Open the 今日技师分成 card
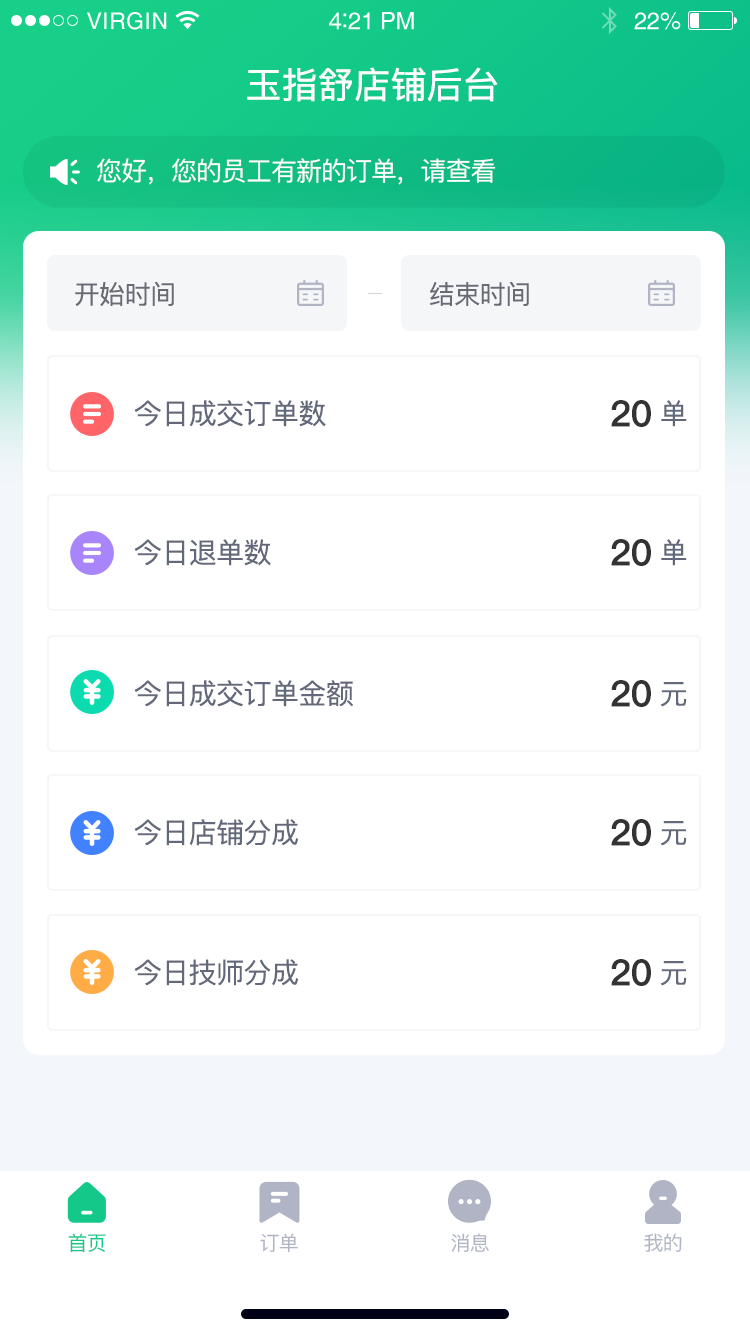Image resolution: width=750 pixels, height=1334 pixels. (373, 972)
